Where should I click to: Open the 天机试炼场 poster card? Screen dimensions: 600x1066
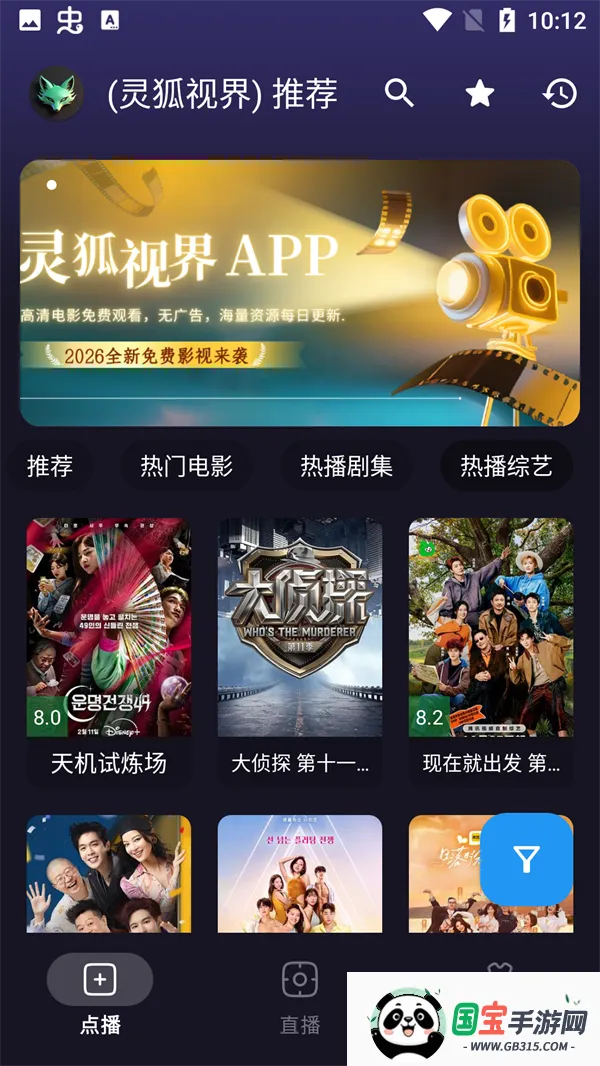(109, 650)
